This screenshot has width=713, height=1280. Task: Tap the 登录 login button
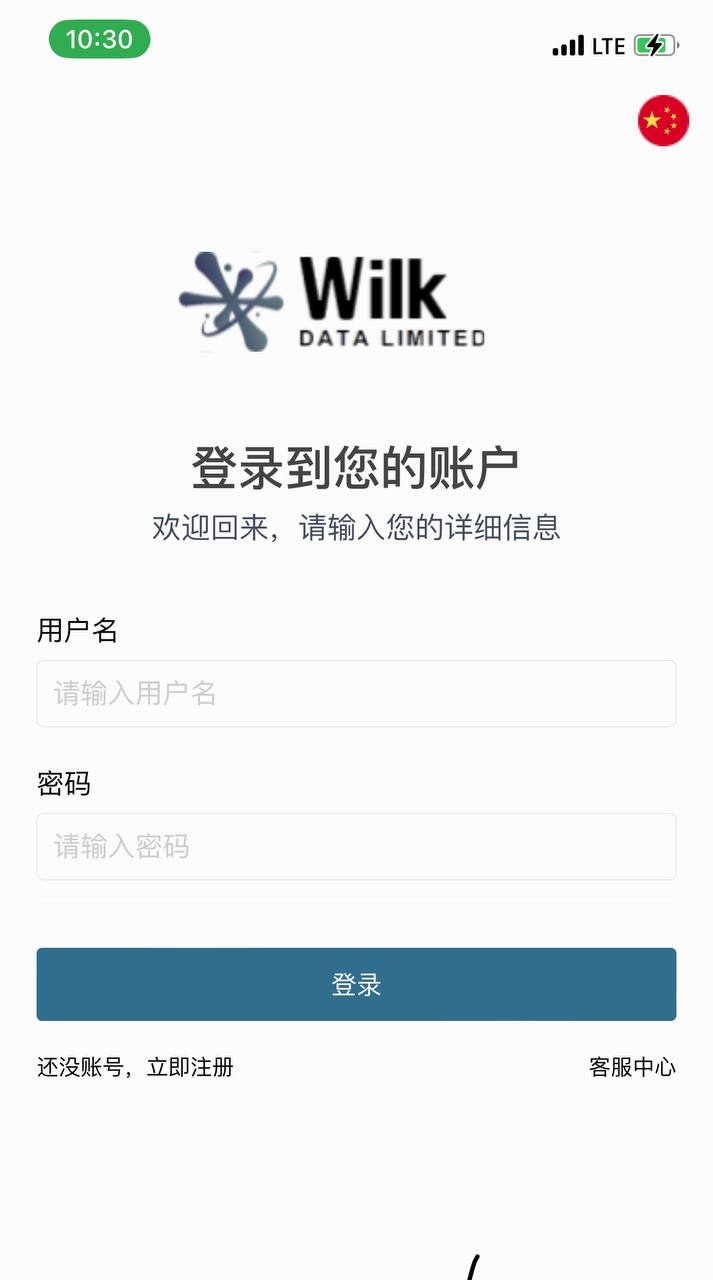point(356,985)
